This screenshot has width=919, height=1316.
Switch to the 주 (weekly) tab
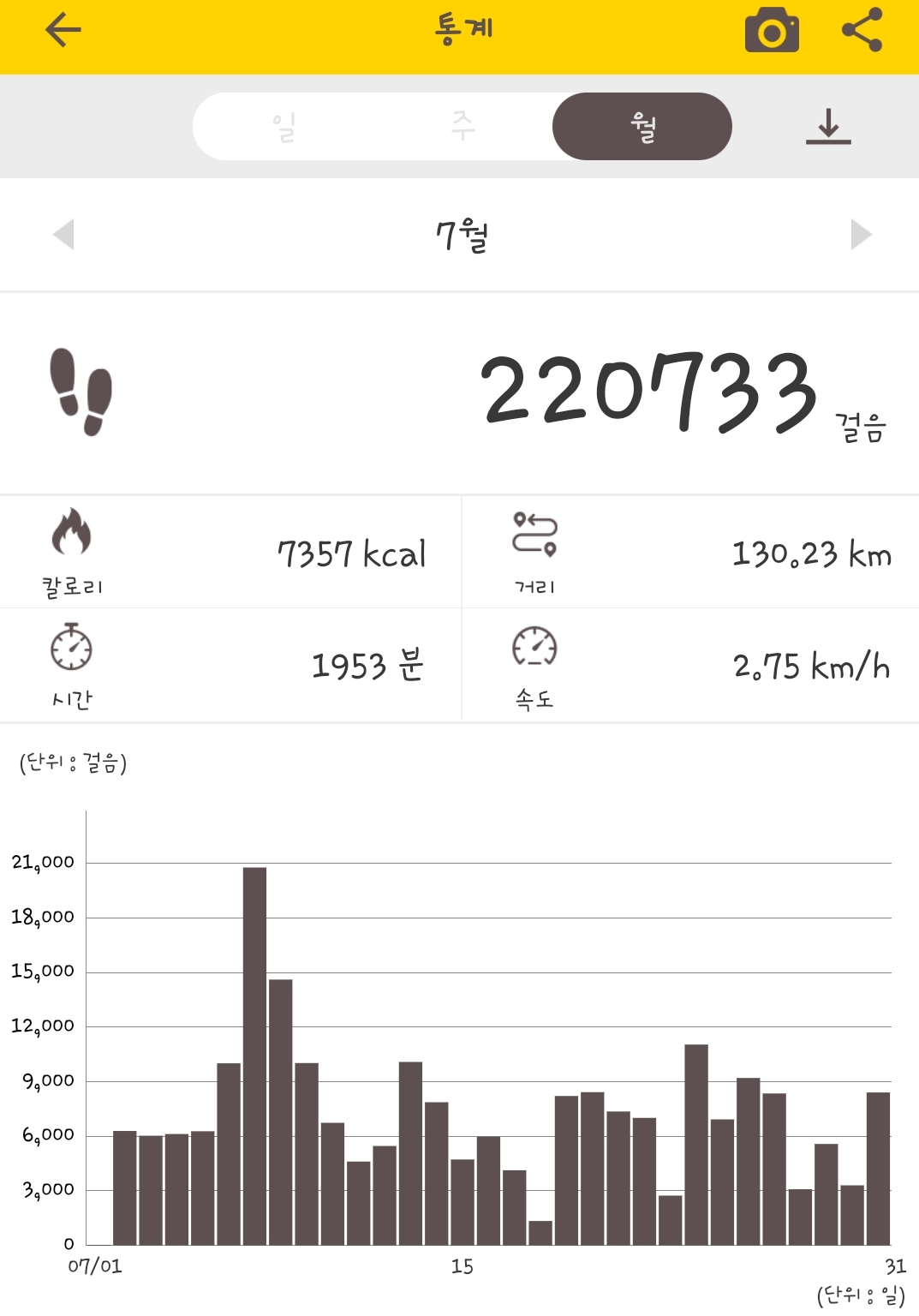(x=462, y=127)
